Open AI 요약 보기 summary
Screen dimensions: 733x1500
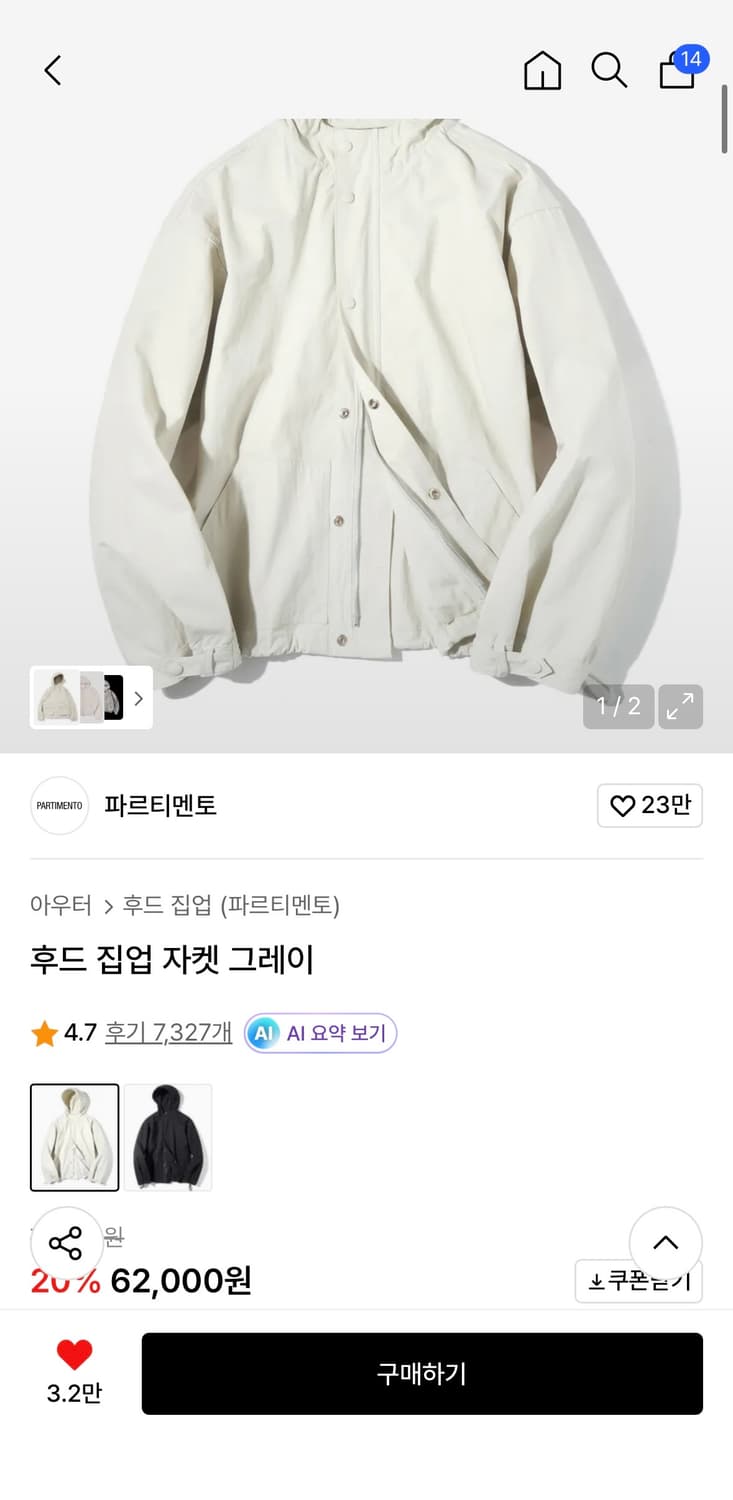(x=319, y=1033)
